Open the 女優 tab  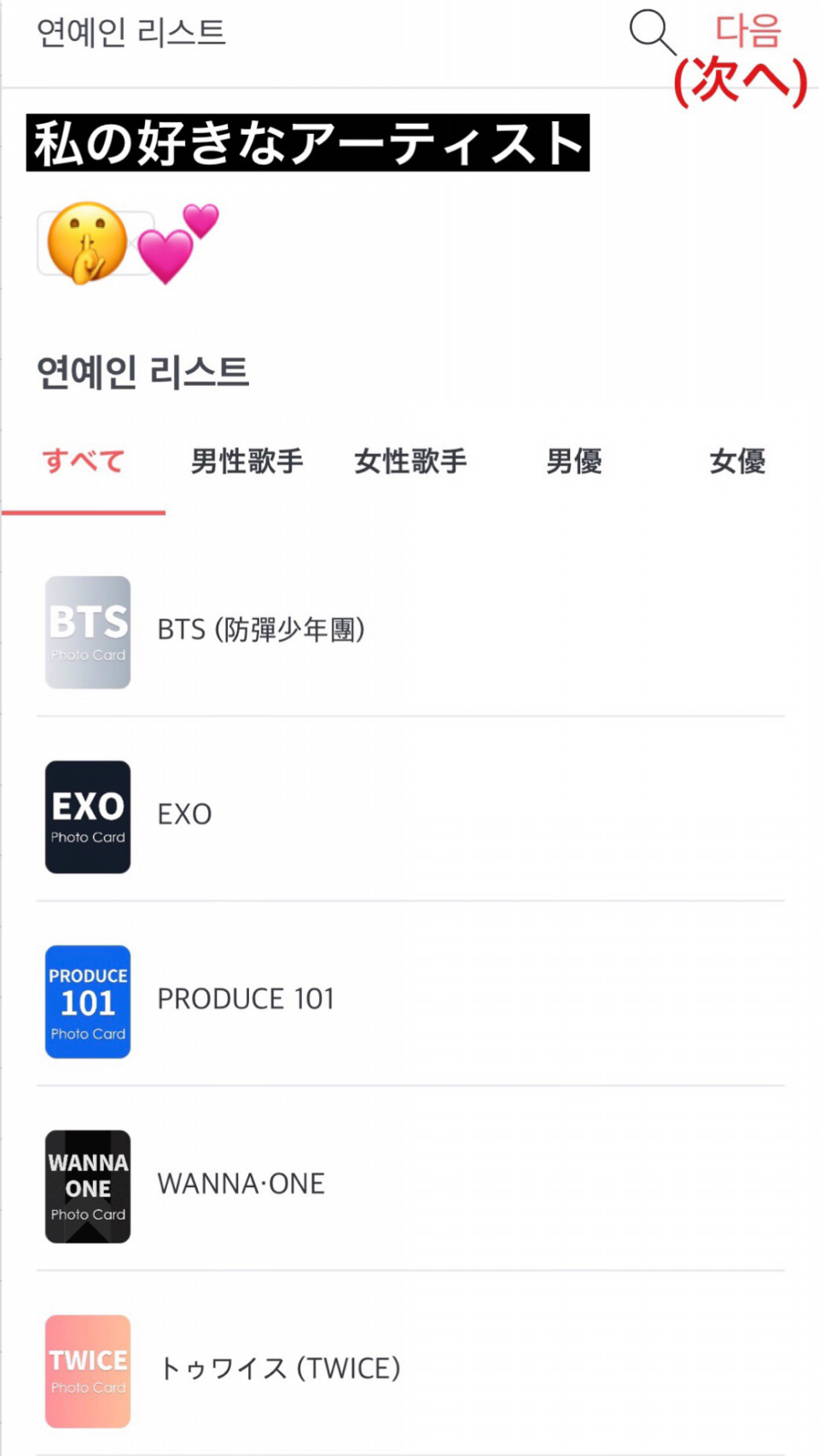(x=737, y=462)
